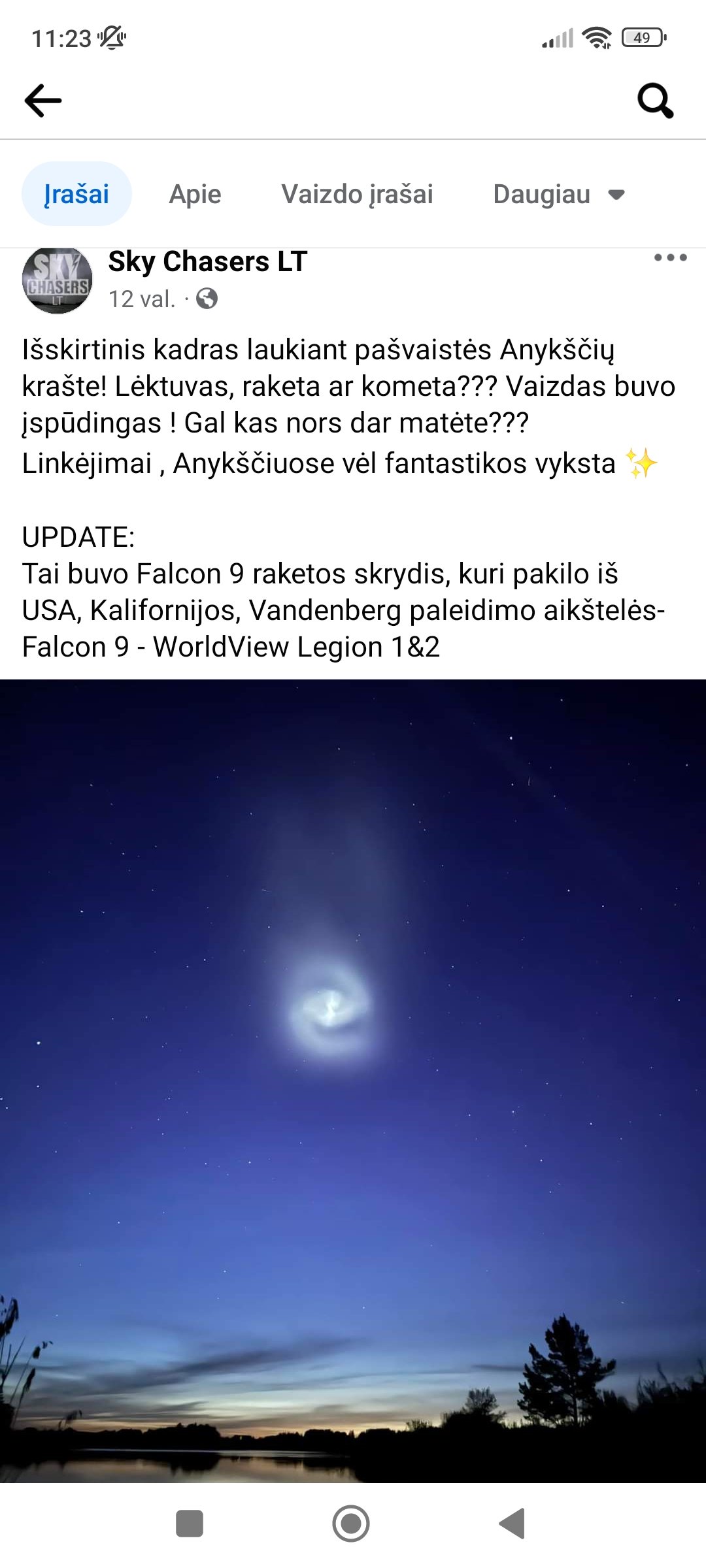The height and width of the screenshot is (1568, 706).
Task: Tap the system home button
Action: 351,1524
